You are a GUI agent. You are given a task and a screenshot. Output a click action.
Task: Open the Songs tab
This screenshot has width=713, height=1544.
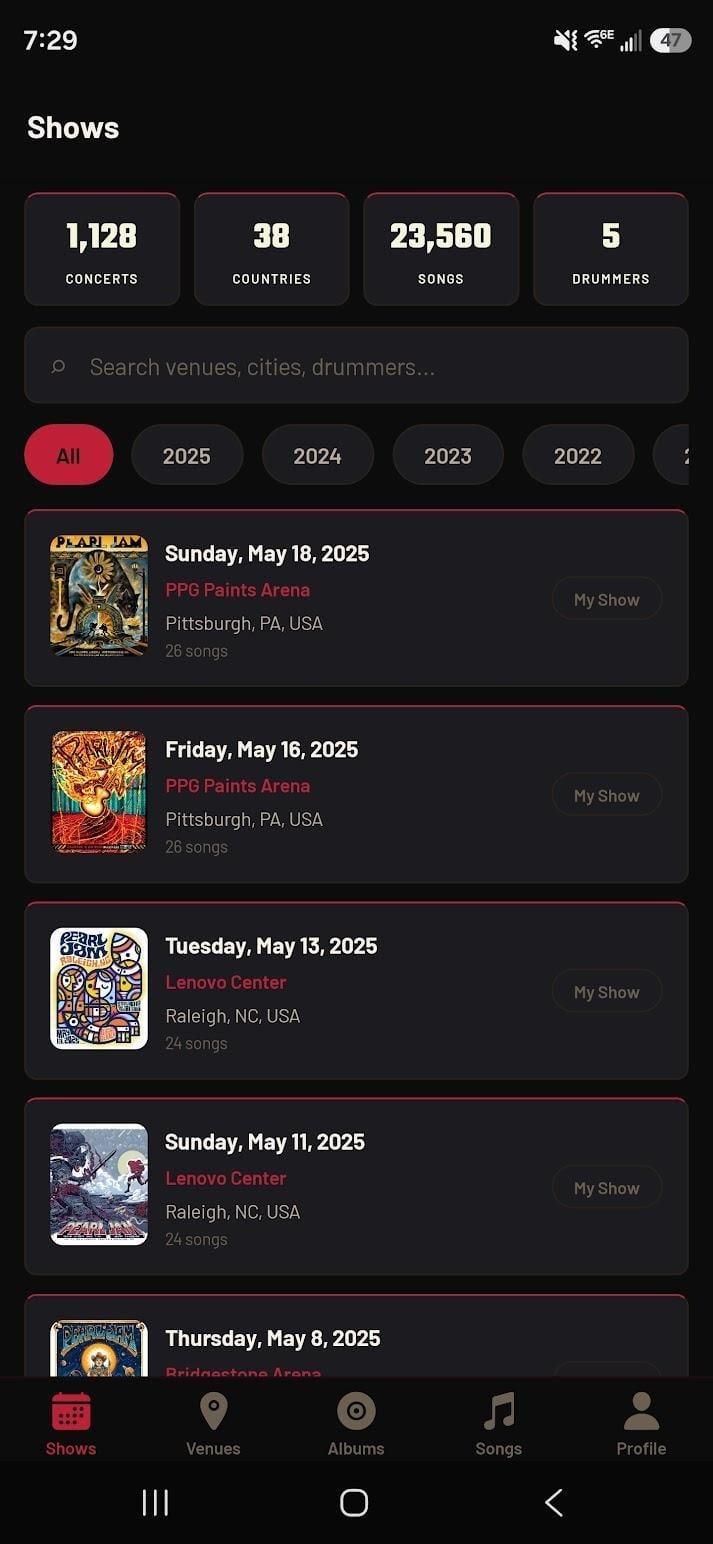[498, 1424]
